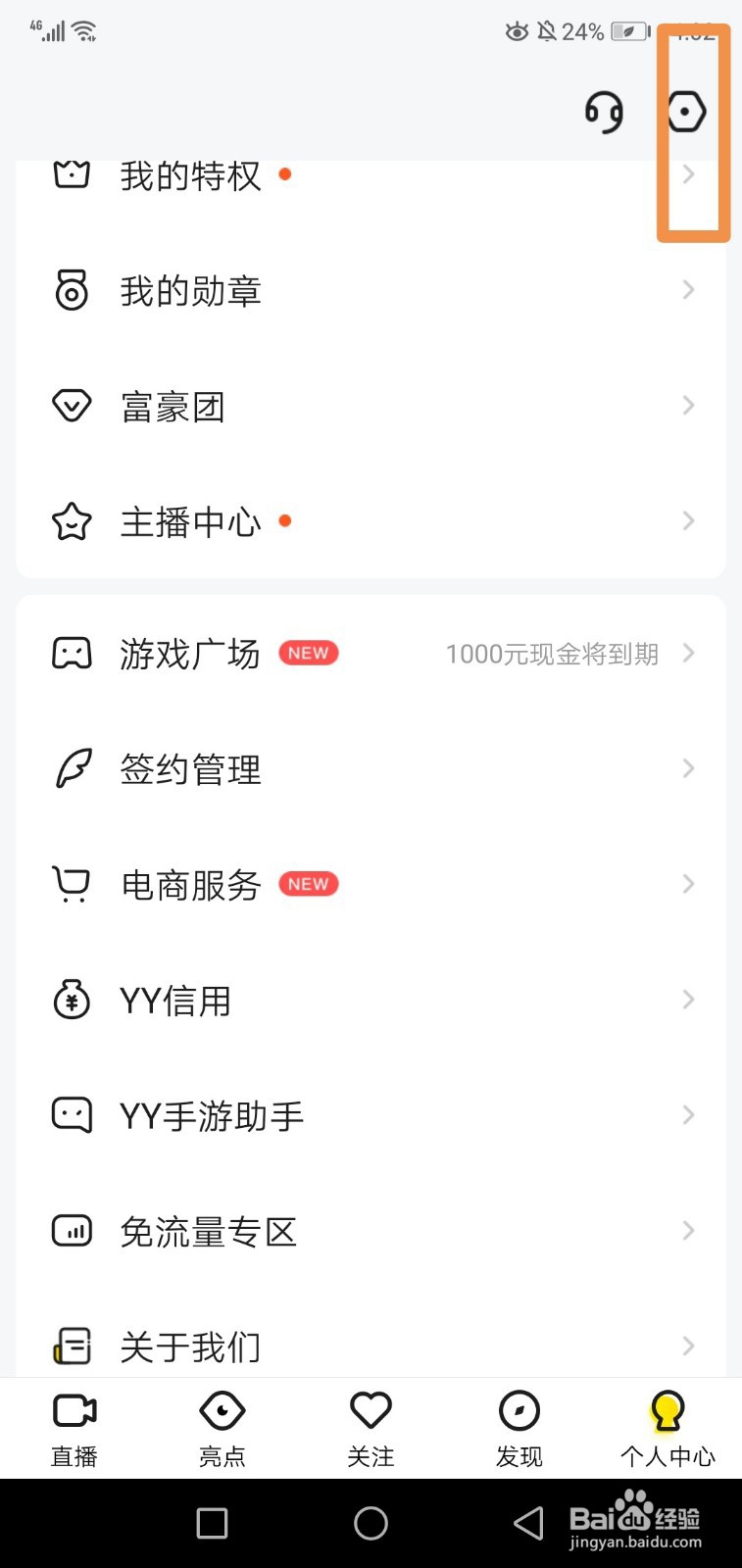Select 个人中心 tab

(668, 1429)
